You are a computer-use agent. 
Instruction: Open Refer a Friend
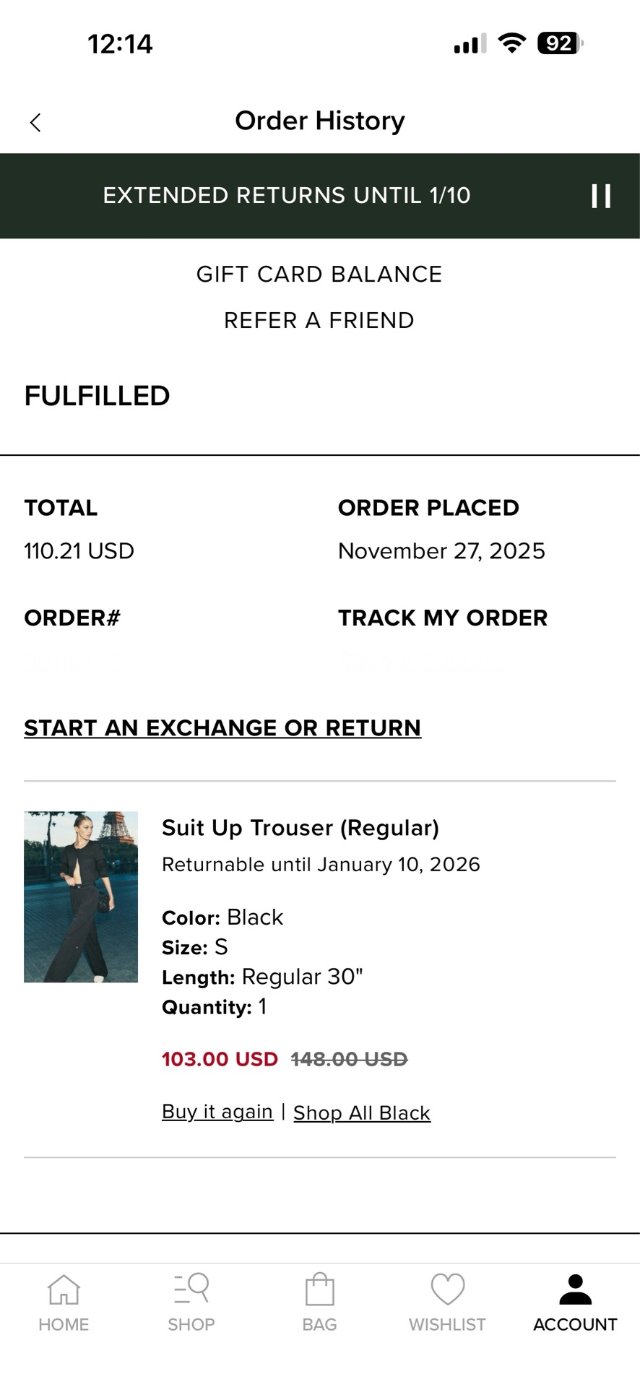[319, 320]
